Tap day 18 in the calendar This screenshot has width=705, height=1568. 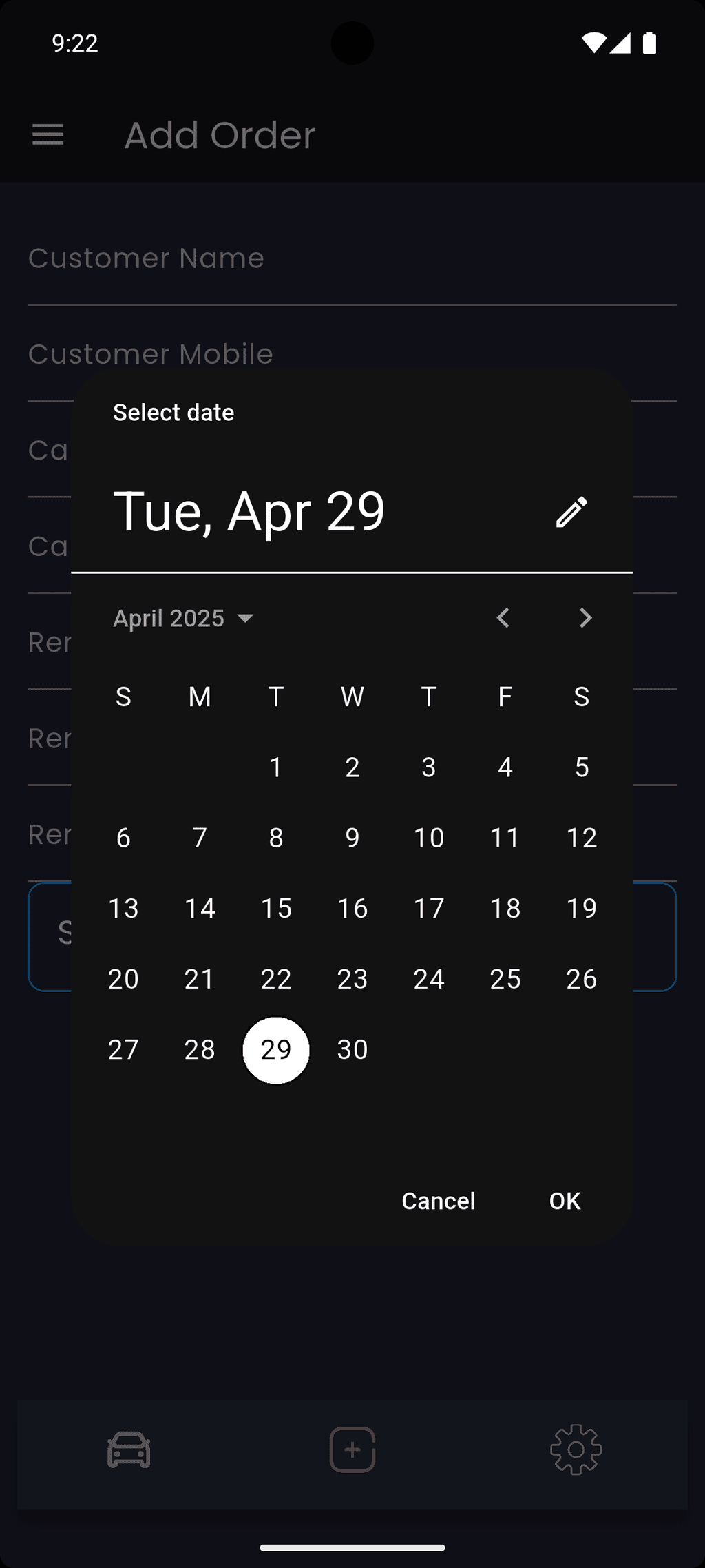[x=505, y=909]
